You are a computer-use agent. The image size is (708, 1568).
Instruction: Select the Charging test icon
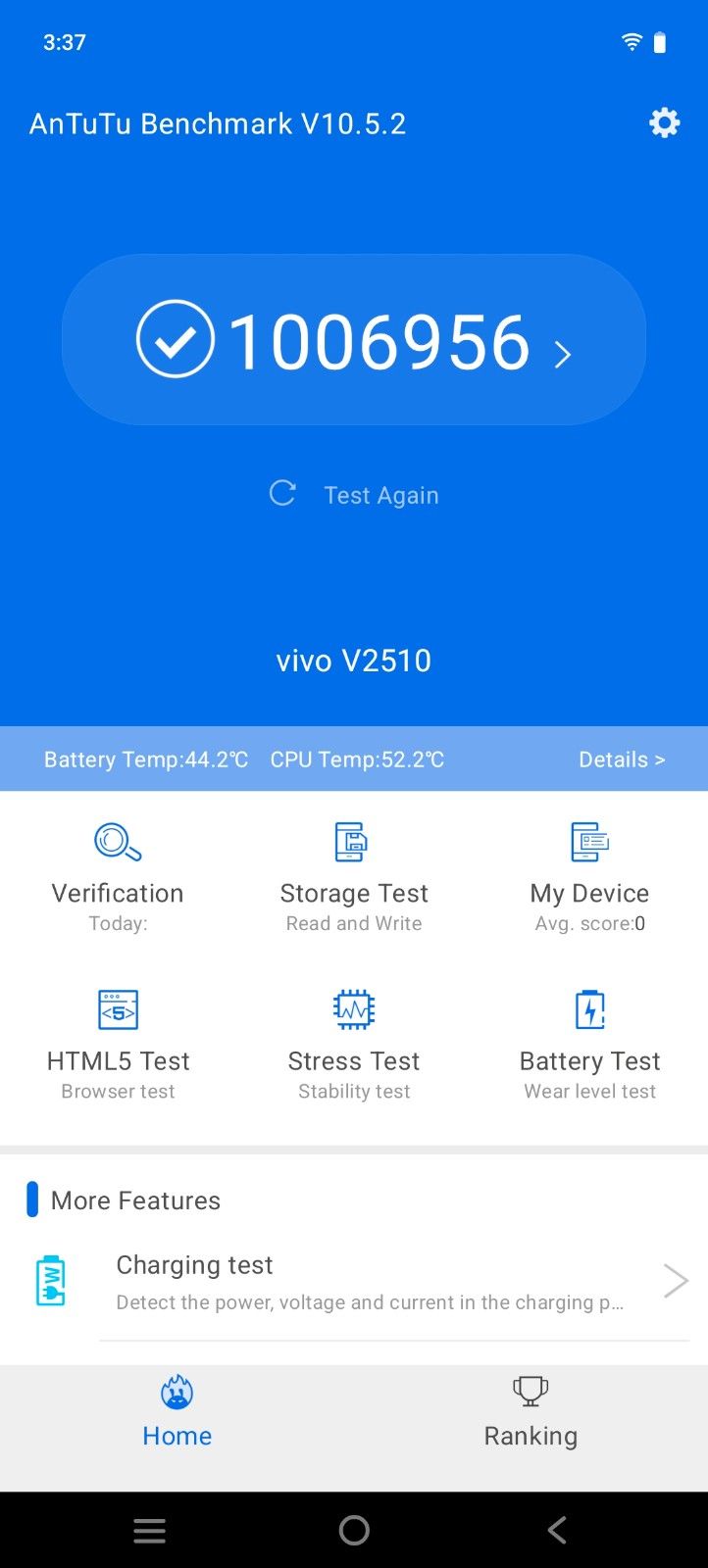click(x=51, y=1280)
